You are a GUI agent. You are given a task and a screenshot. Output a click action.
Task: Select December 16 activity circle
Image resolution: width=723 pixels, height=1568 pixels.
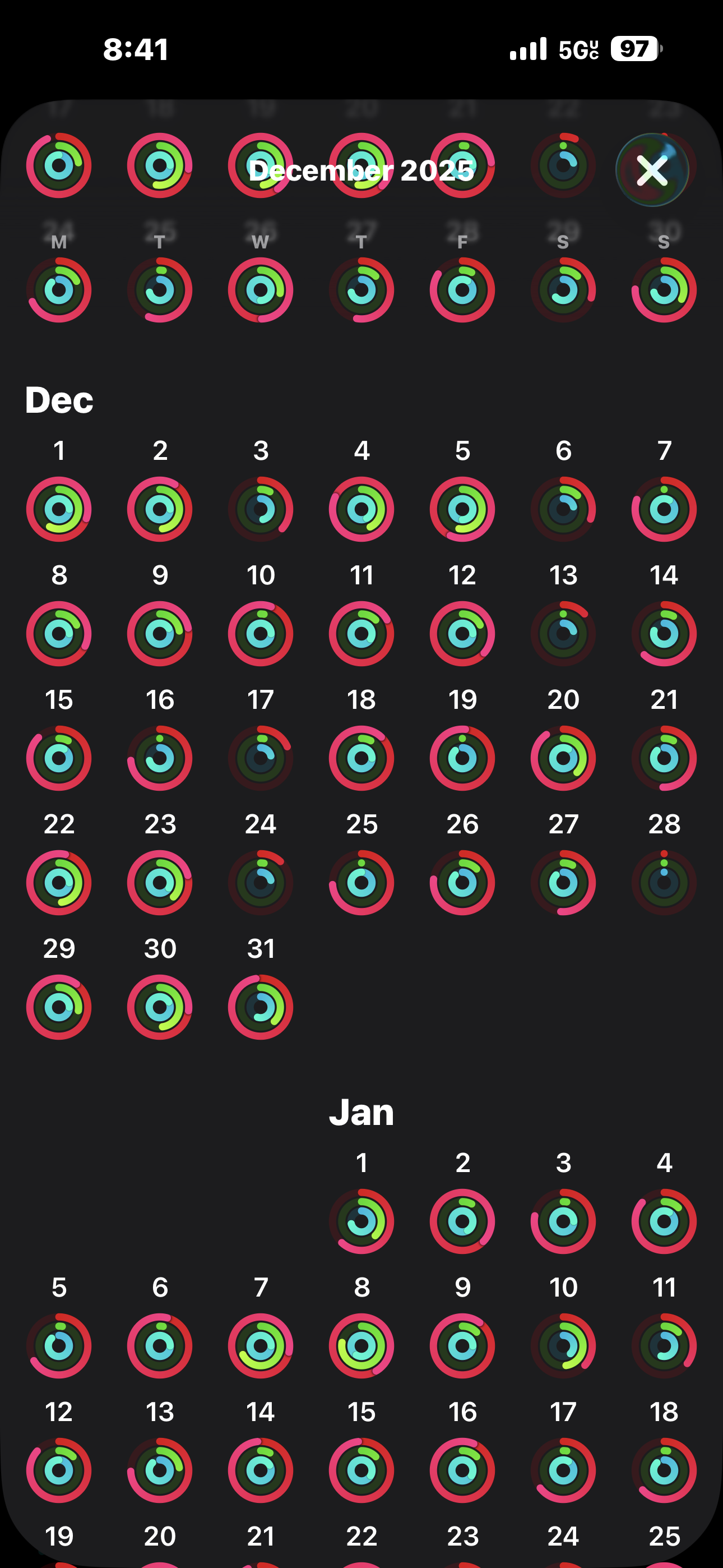159,758
